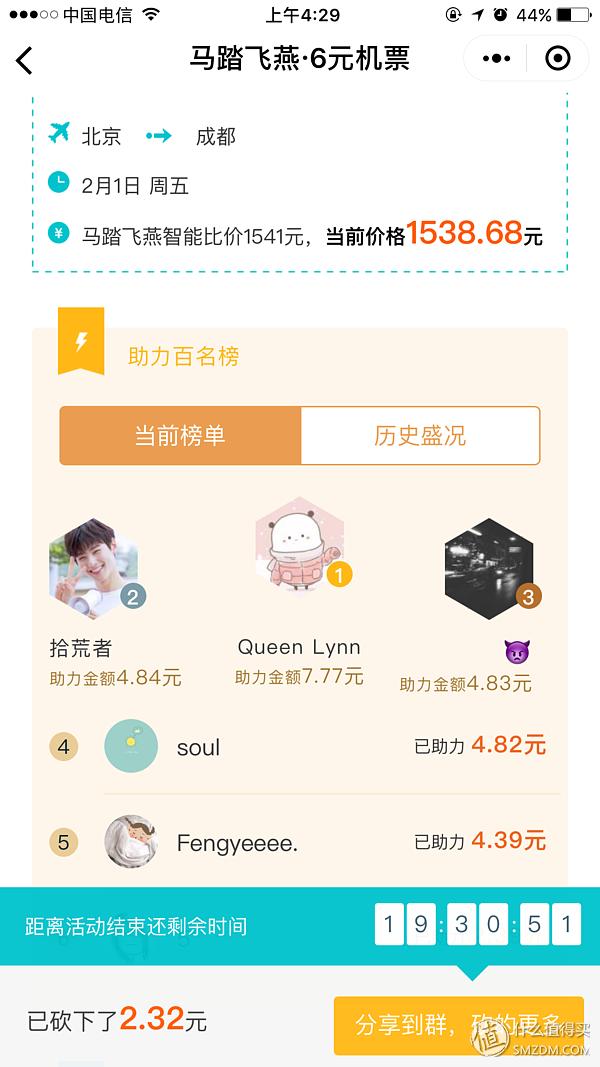
Task: Close the mini program with the circle button
Action: pyautogui.click(x=557, y=59)
